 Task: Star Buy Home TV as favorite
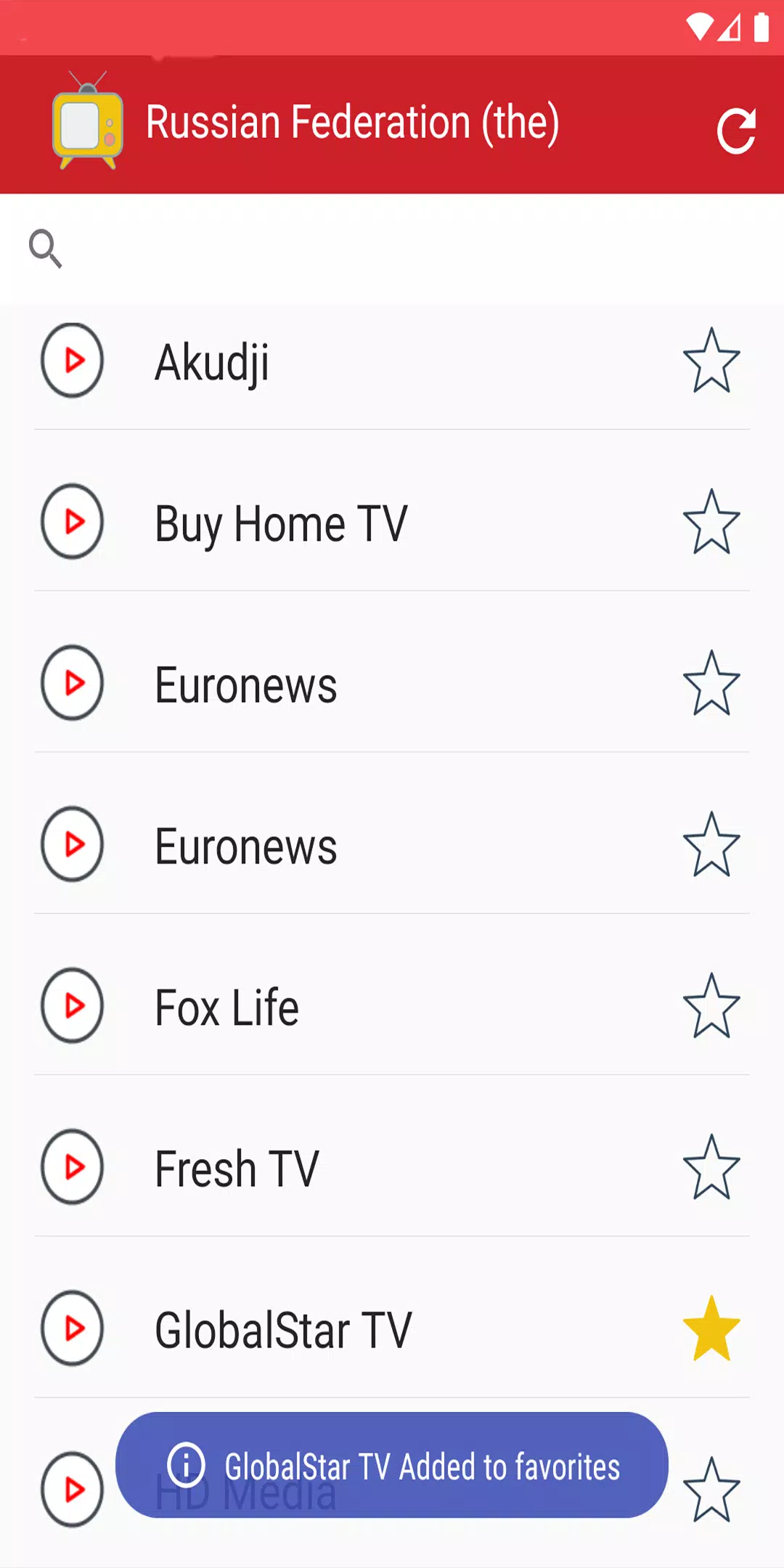[x=711, y=522]
